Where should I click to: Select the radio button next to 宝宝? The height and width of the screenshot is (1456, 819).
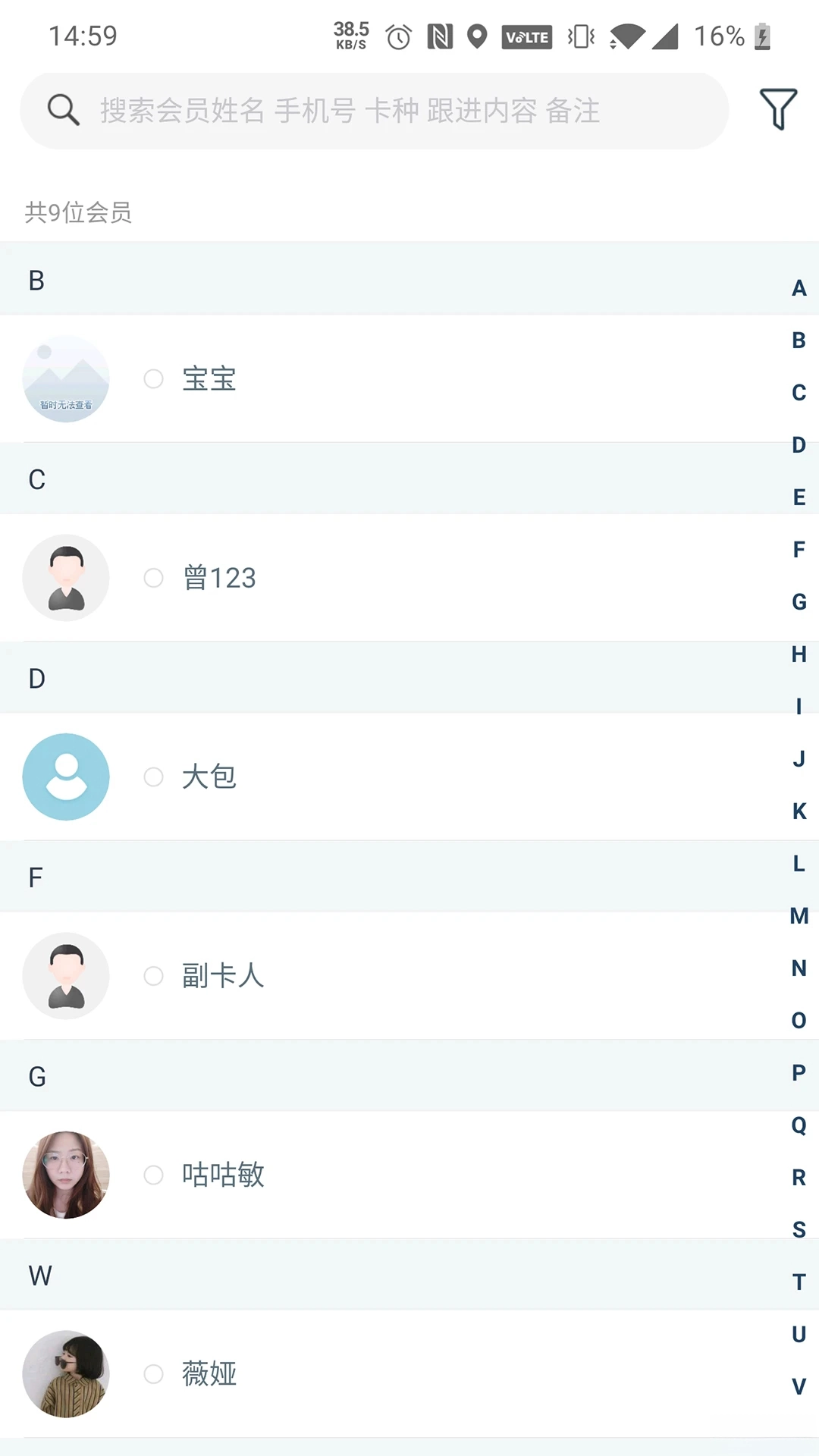point(153,378)
